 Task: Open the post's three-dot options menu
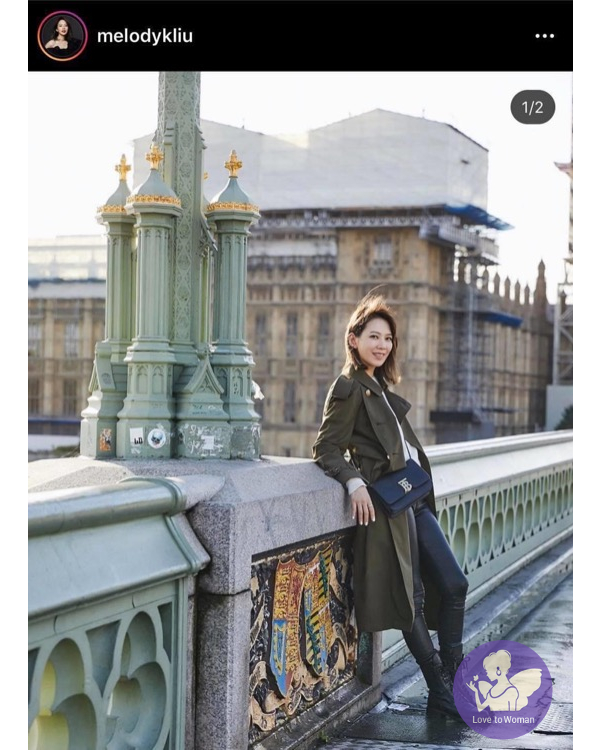544,36
